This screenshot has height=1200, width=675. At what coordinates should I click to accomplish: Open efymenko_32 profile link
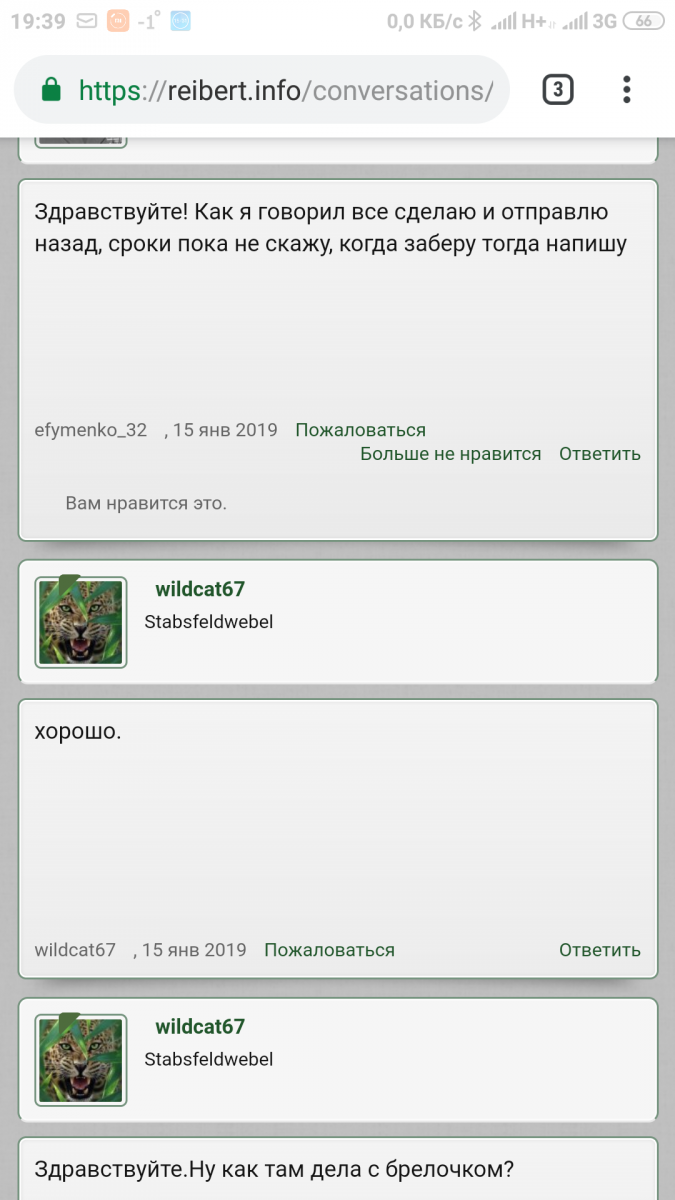pos(90,430)
